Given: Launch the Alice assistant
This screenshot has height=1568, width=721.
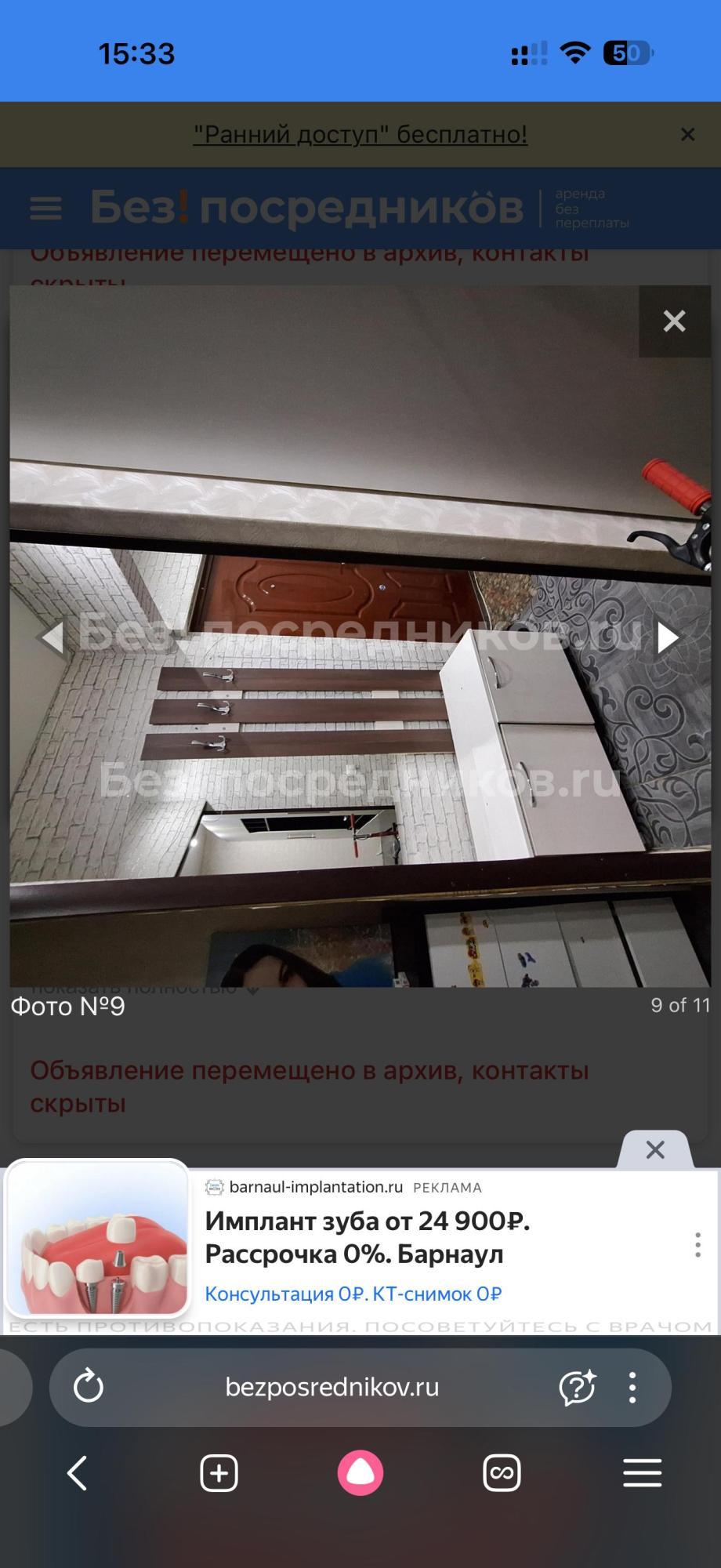Looking at the screenshot, I should coord(360,1473).
